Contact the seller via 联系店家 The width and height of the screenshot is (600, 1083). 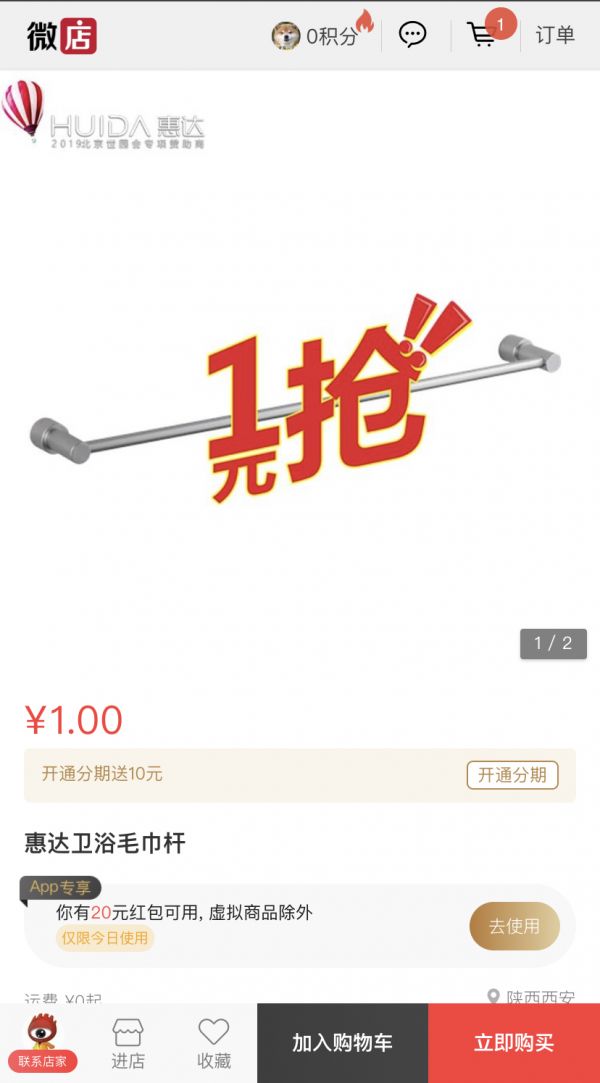[x=42, y=1042]
